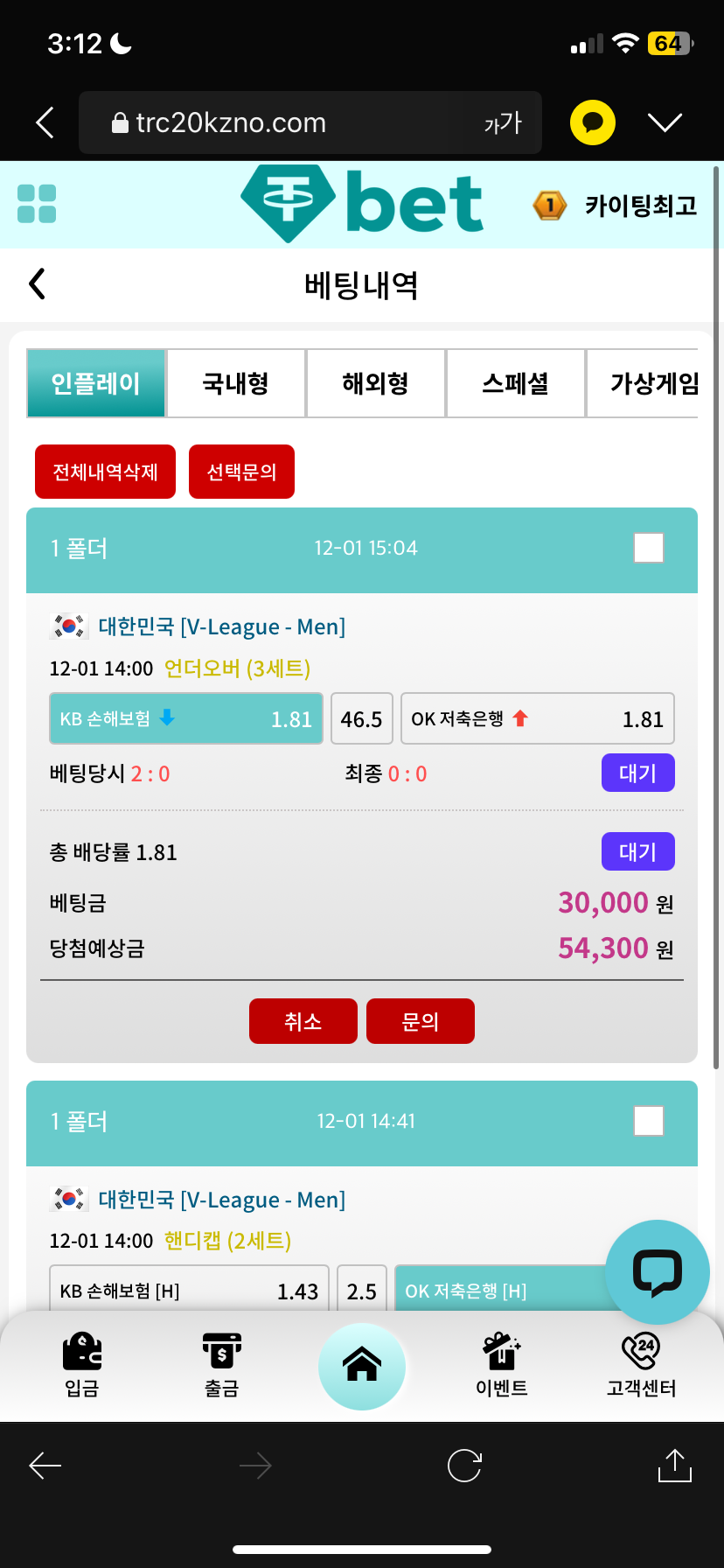Open 입금 deposit
This screenshot has width=724, height=1568.
(82, 1365)
